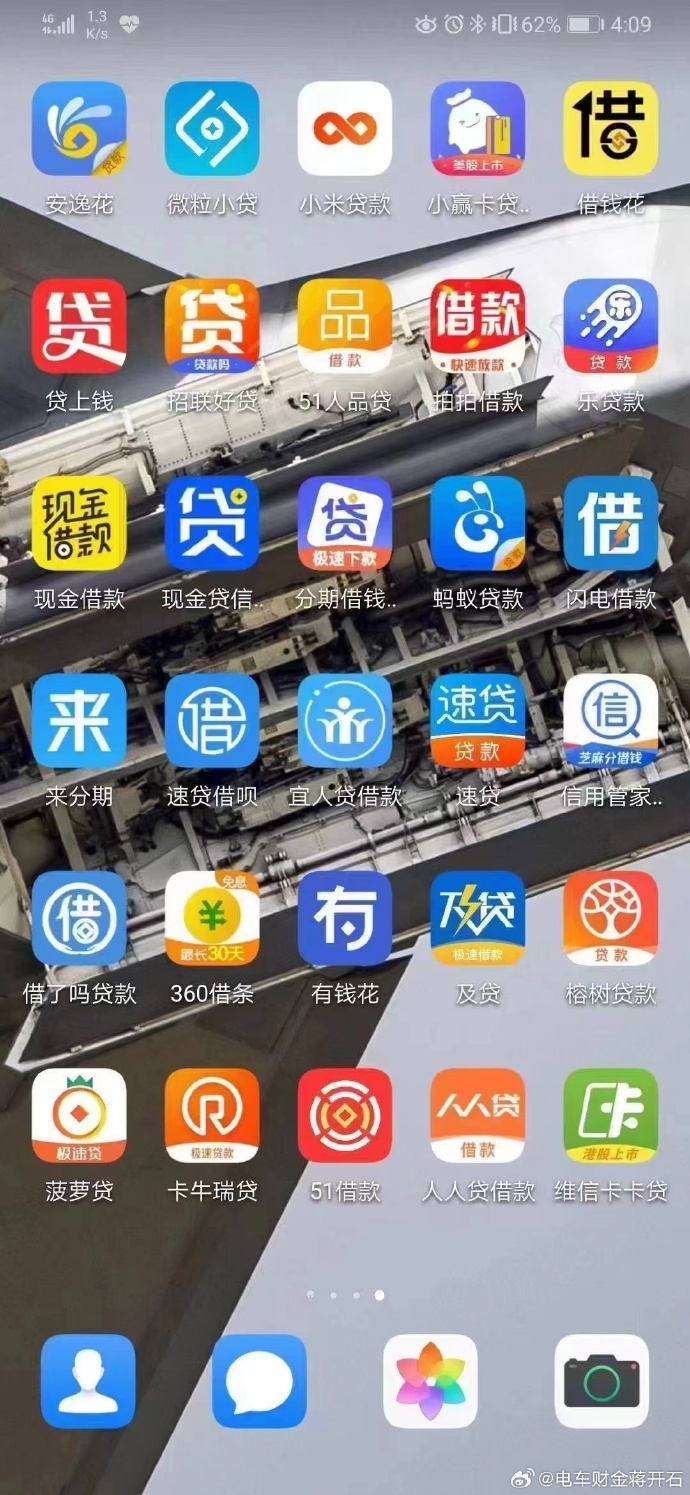Image resolution: width=690 pixels, height=1495 pixels.
Task: Launch the Camera from the dock
Action: pos(602,1381)
